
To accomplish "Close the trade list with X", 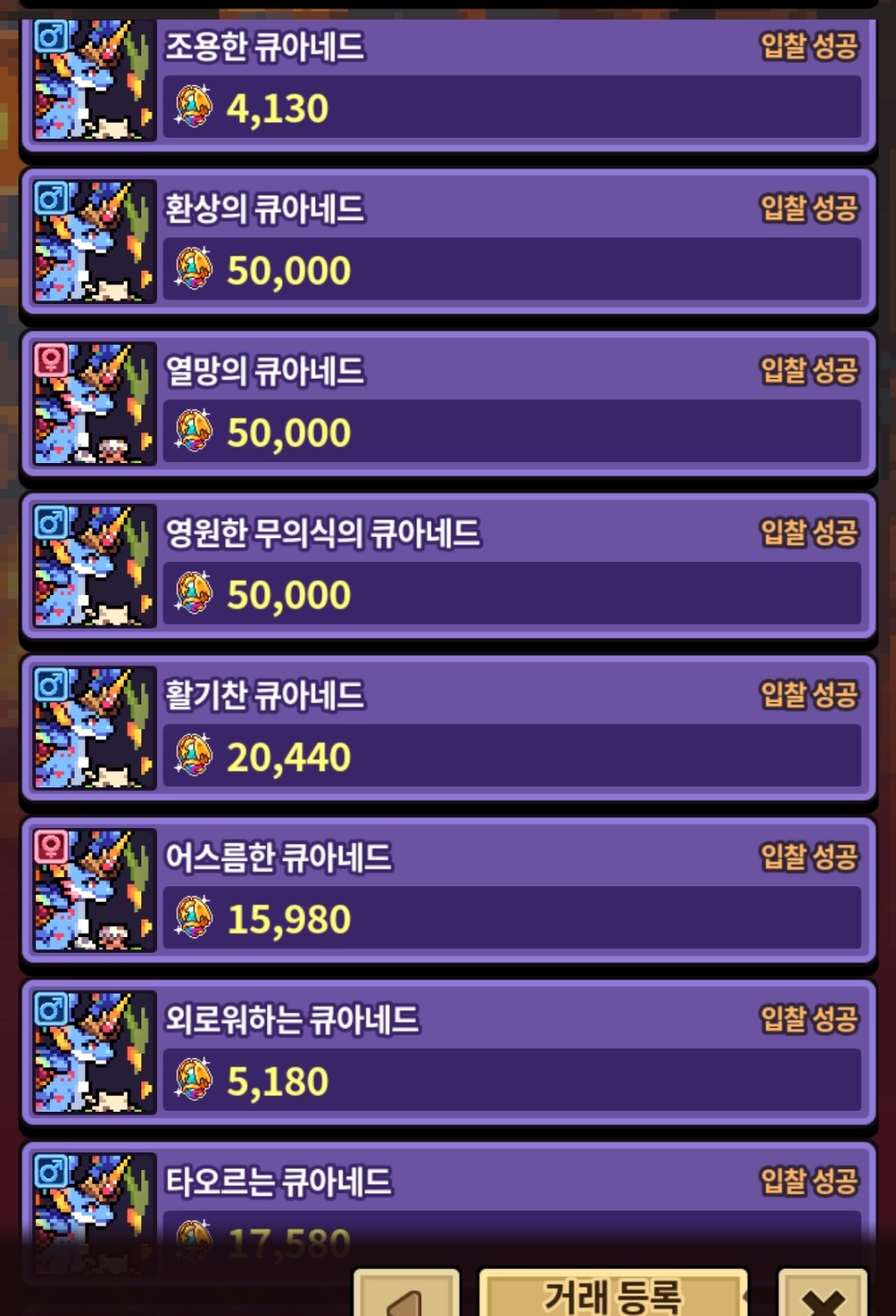I will click(x=822, y=1298).
